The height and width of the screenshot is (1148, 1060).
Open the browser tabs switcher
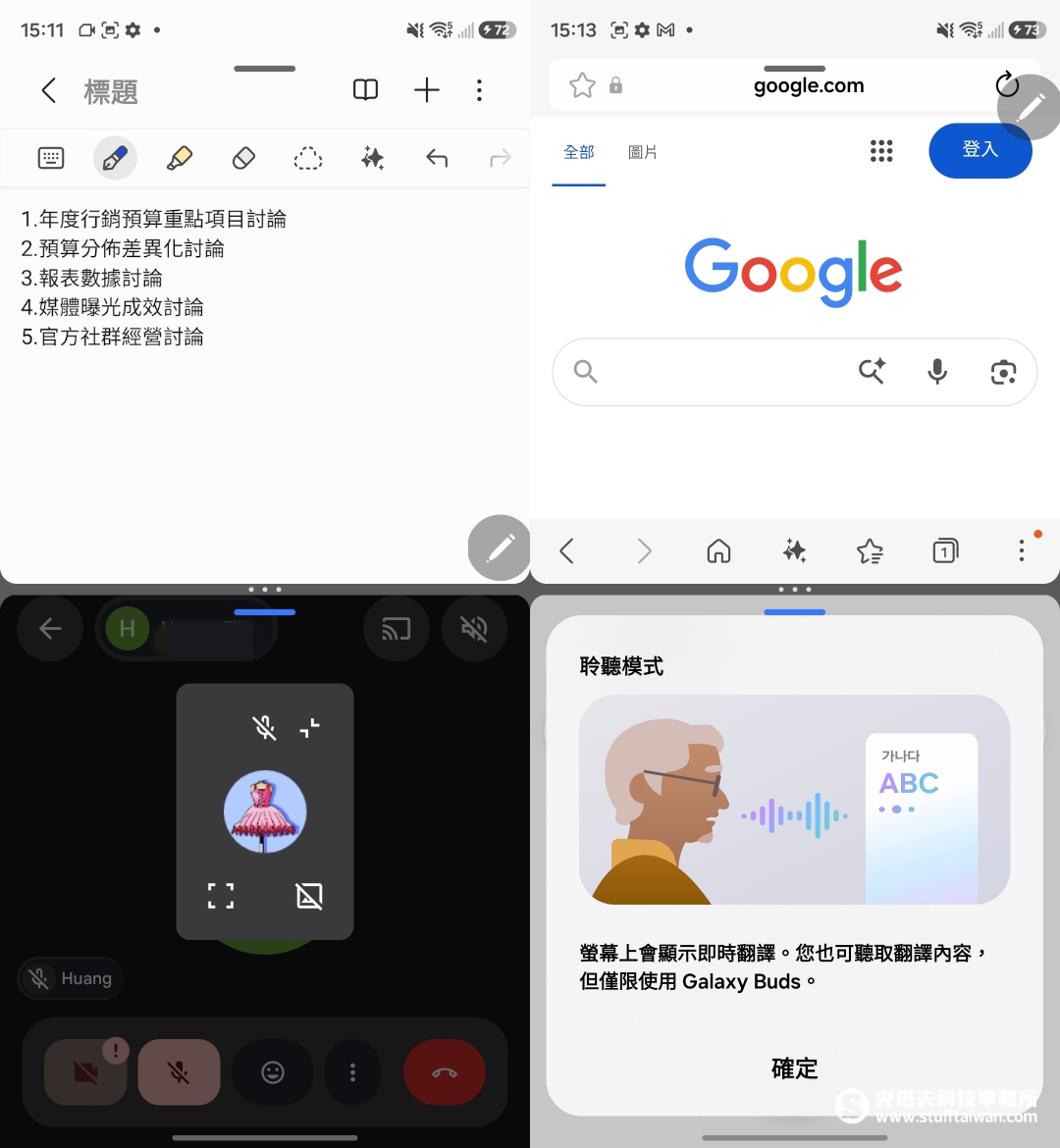pos(944,551)
